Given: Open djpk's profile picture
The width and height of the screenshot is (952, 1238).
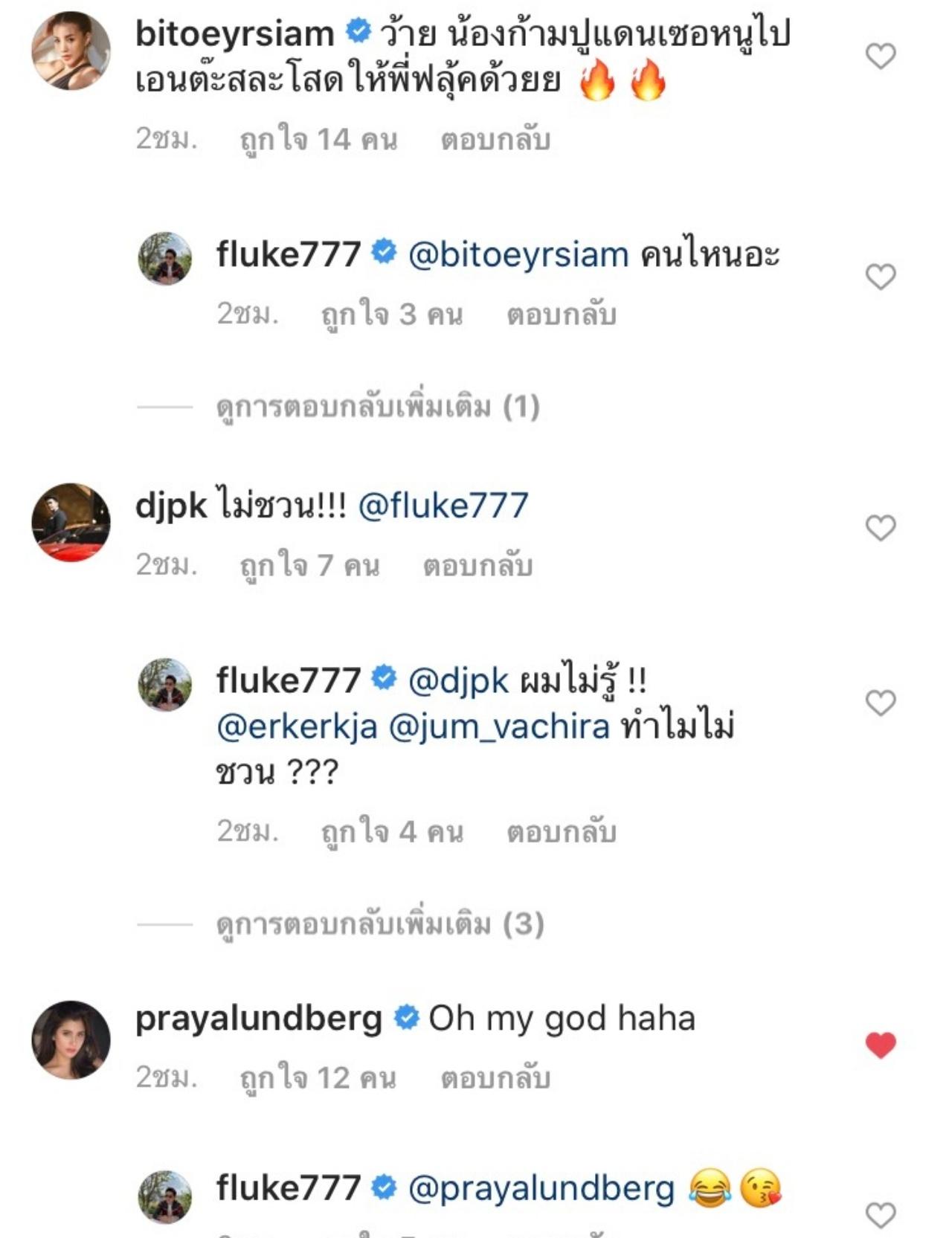Looking at the screenshot, I should pos(71,522).
